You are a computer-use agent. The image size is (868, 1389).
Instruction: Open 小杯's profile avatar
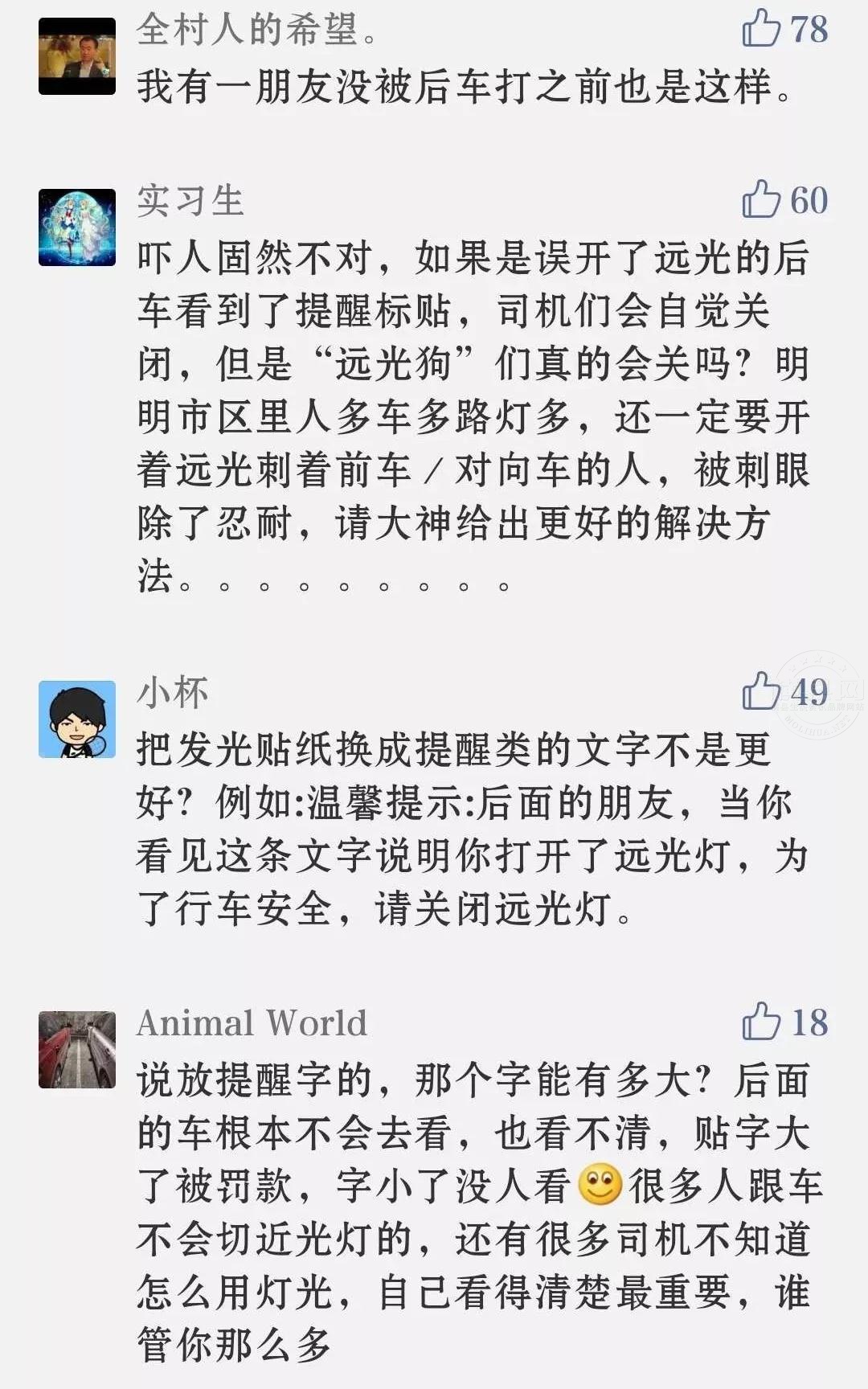tap(77, 719)
